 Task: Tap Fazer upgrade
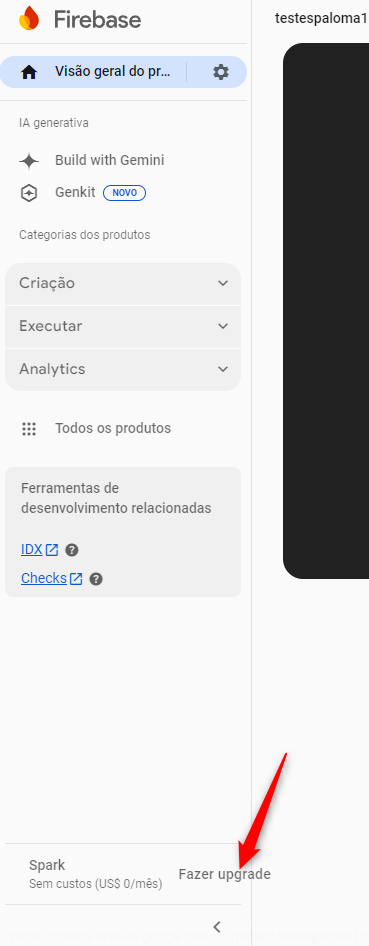[x=224, y=874]
